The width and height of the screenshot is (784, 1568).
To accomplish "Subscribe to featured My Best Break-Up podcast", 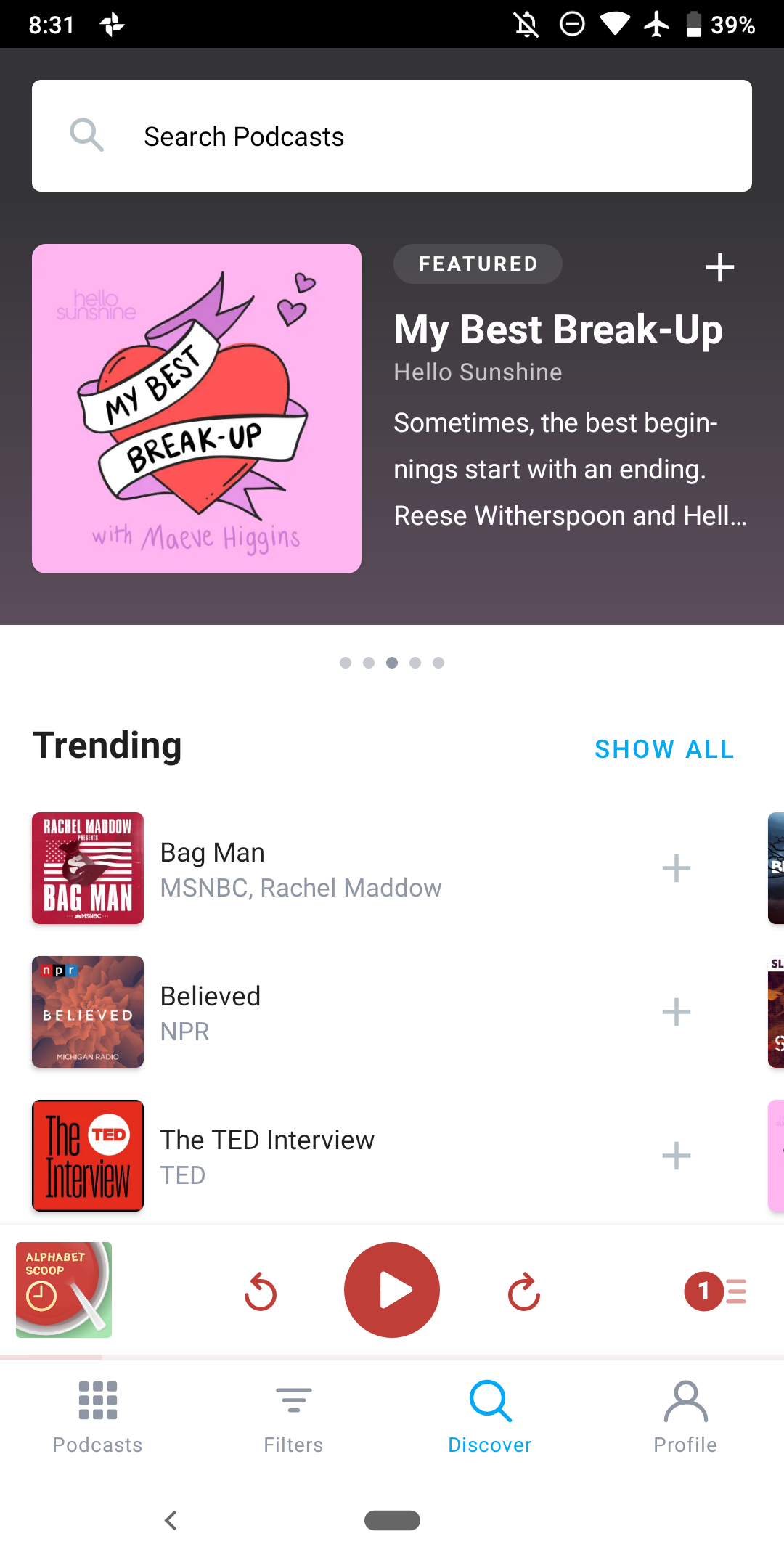I will [x=719, y=266].
